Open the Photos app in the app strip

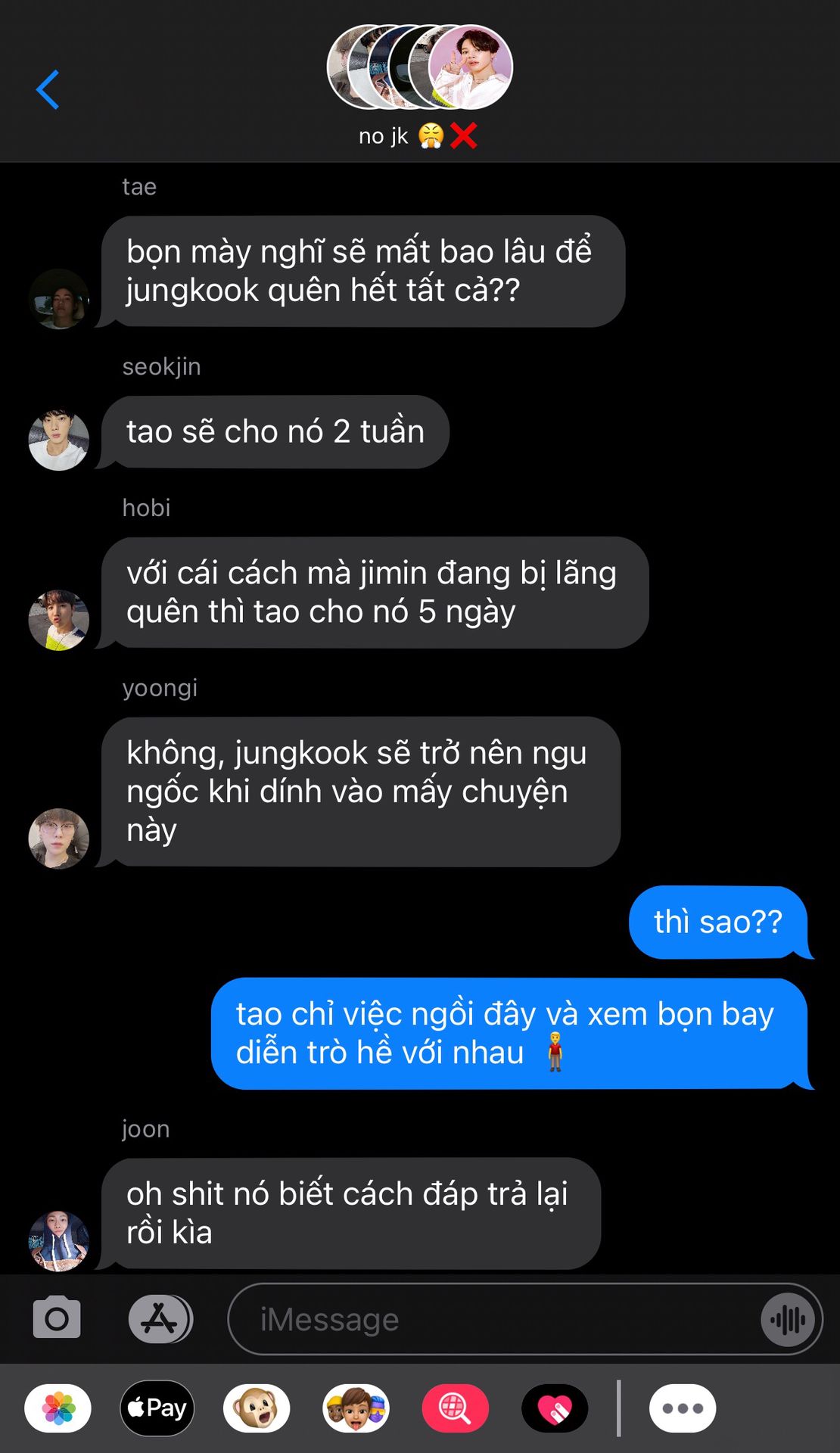coord(58,1408)
